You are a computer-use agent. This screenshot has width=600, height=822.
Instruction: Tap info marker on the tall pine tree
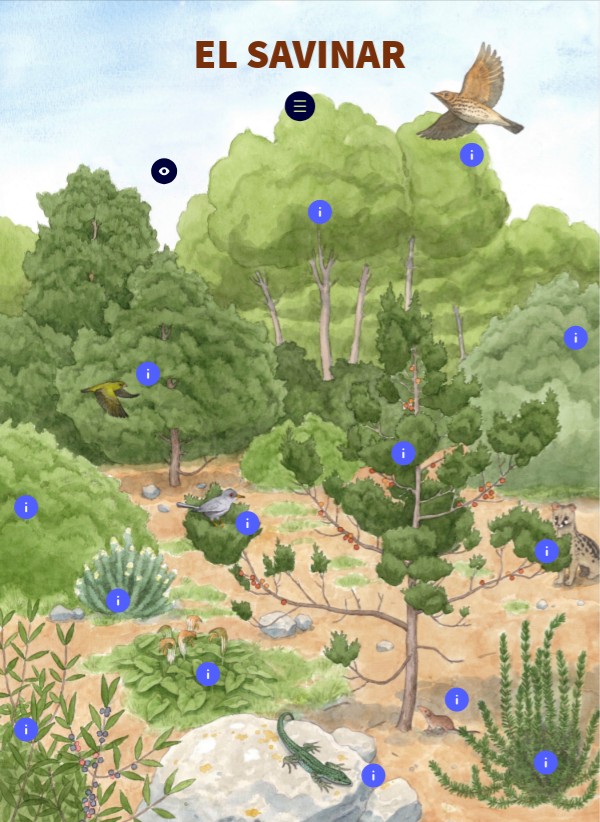click(x=320, y=212)
